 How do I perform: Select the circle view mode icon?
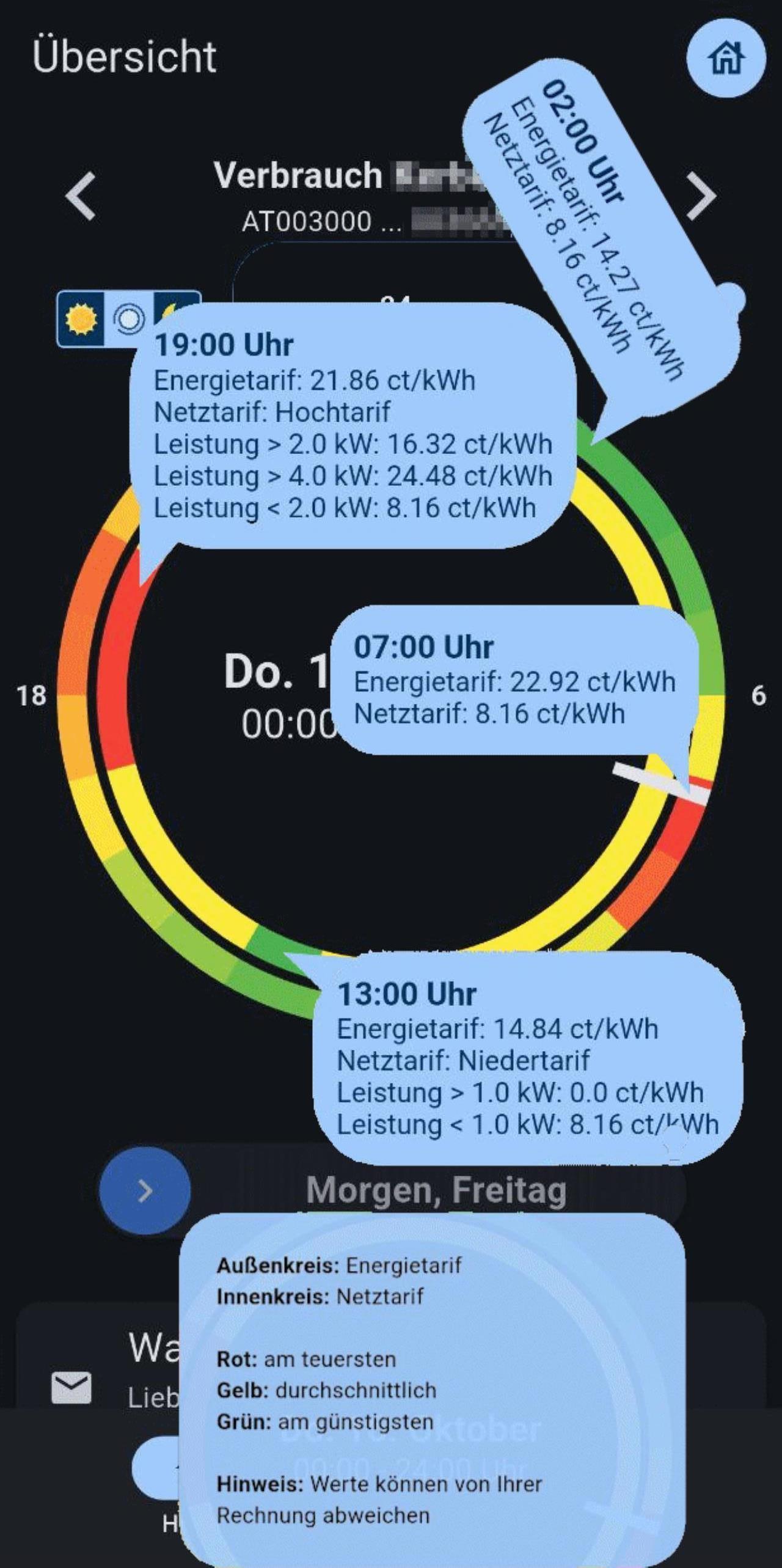[129, 318]
